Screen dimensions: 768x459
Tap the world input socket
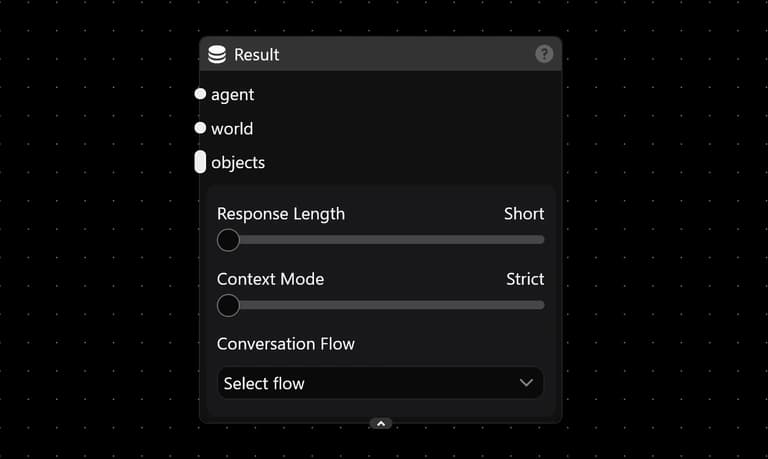200,128
